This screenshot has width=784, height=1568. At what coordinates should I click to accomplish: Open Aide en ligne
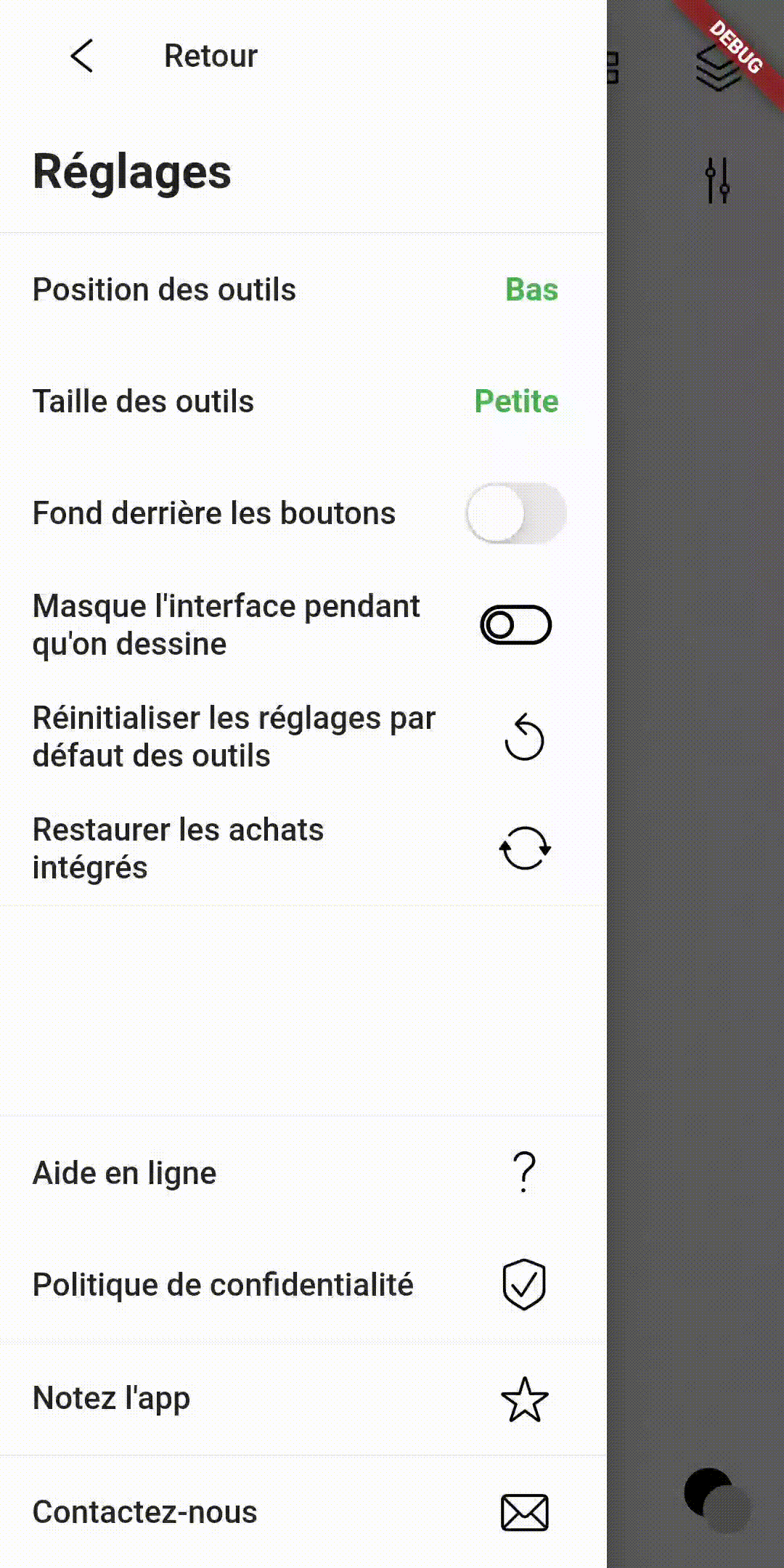303,1173
